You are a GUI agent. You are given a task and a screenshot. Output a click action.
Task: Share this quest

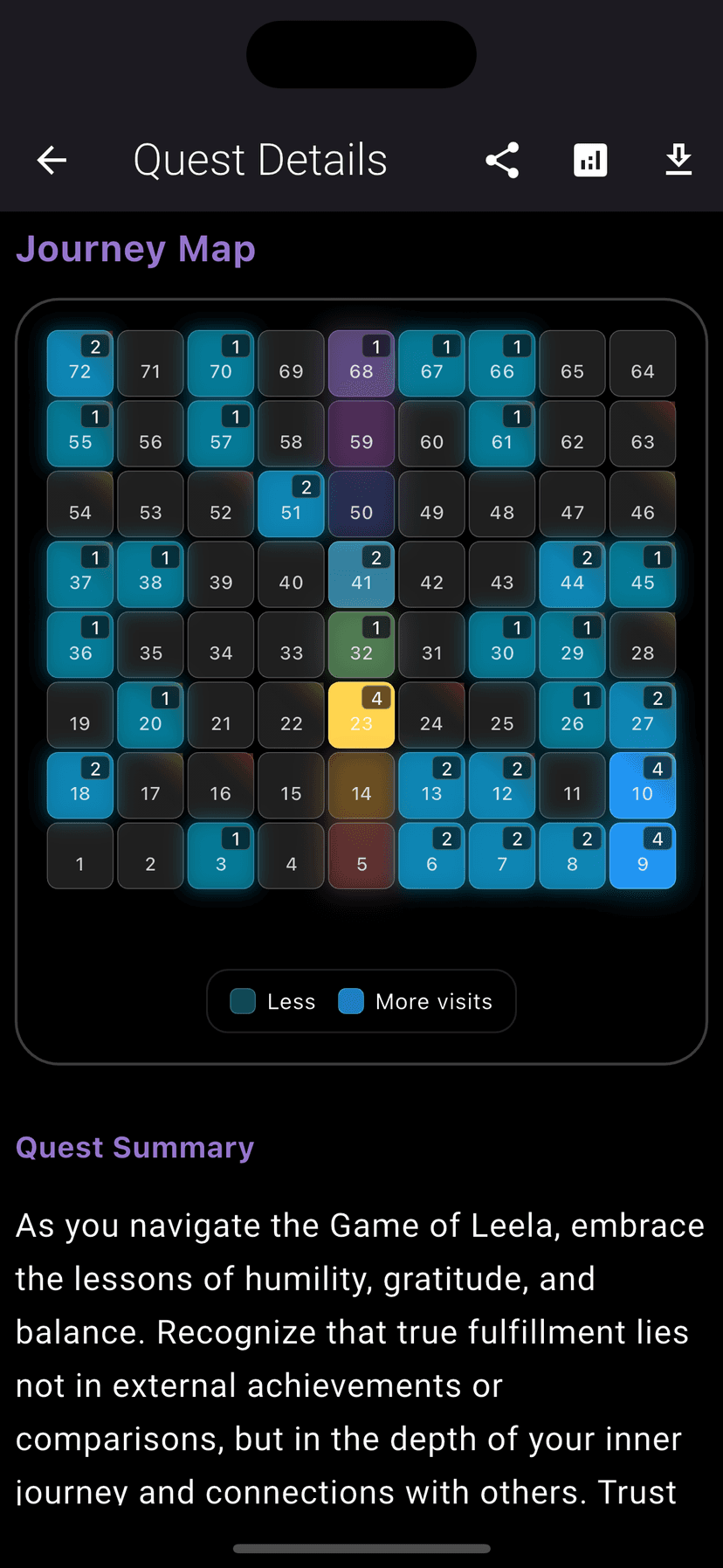(502, 160)
